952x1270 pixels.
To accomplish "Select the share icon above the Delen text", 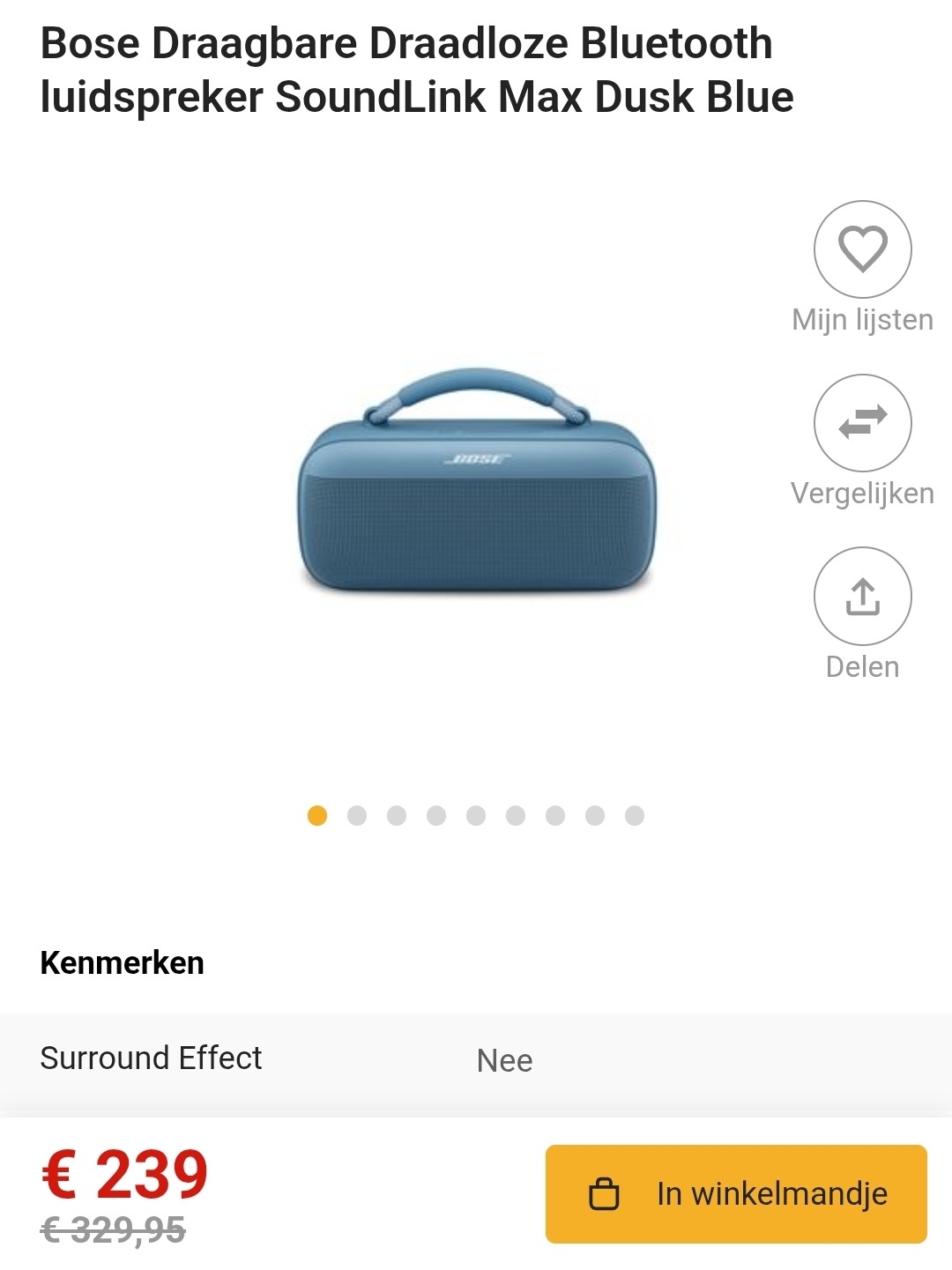I will tap(862, 596).
